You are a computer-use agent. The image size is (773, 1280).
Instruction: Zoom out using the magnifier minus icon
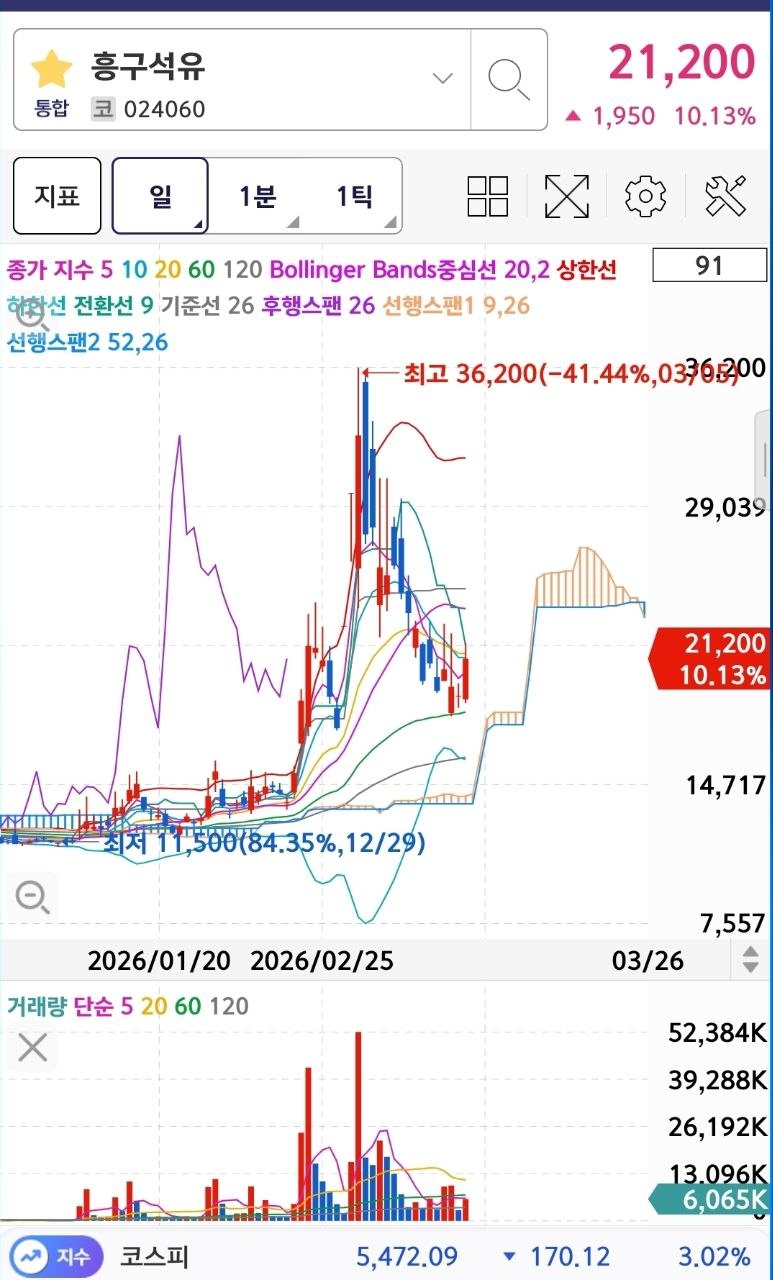point(32,897)
